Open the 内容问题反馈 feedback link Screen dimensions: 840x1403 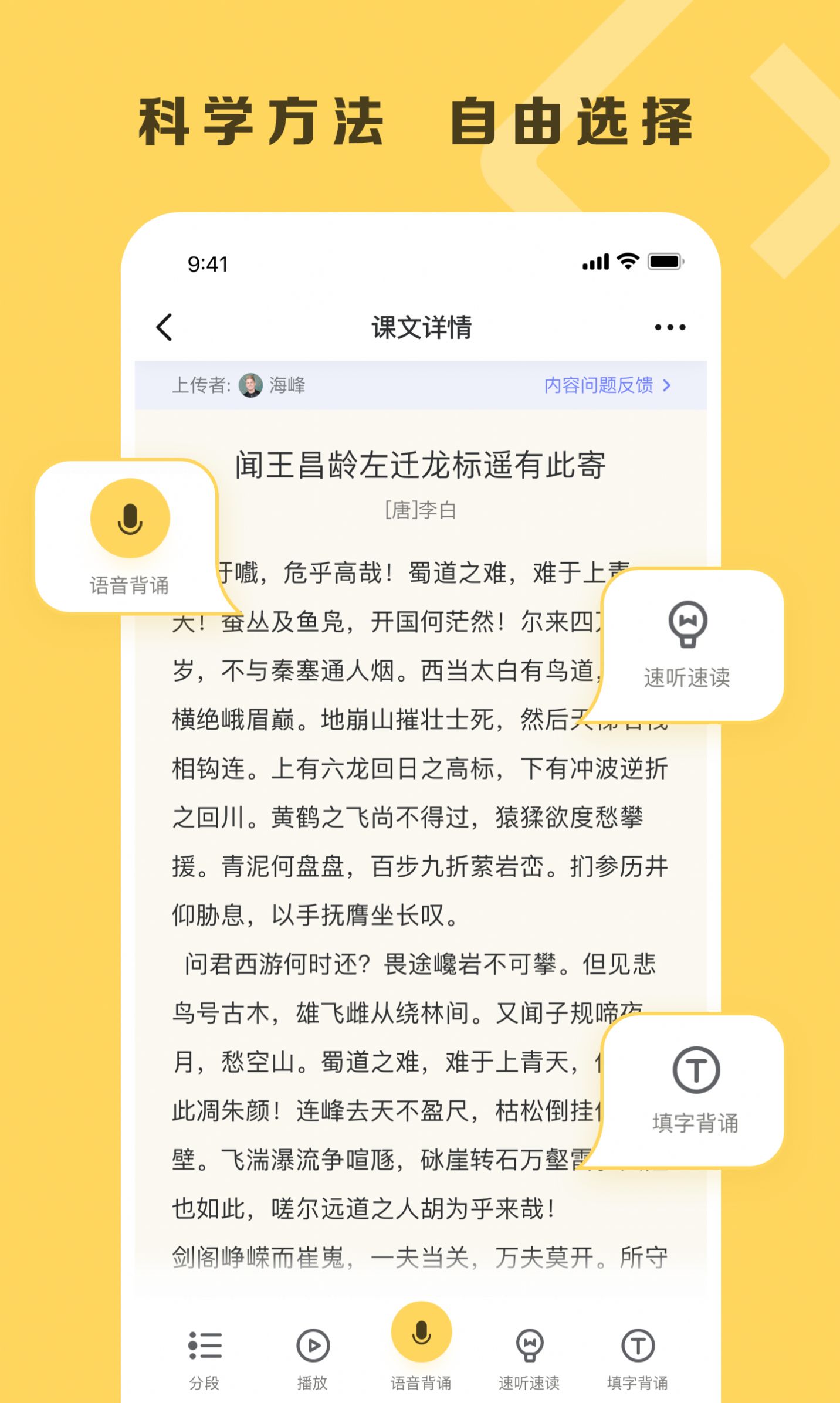point(599,387)
